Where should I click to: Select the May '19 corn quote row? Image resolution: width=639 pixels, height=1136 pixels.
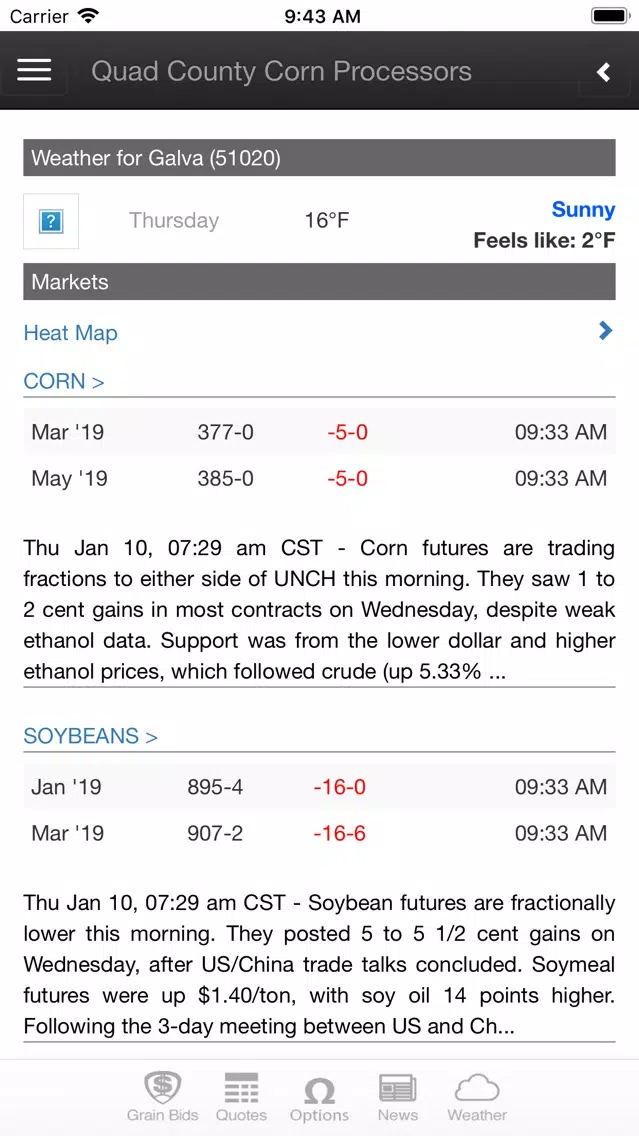click(x=319, y=478)
